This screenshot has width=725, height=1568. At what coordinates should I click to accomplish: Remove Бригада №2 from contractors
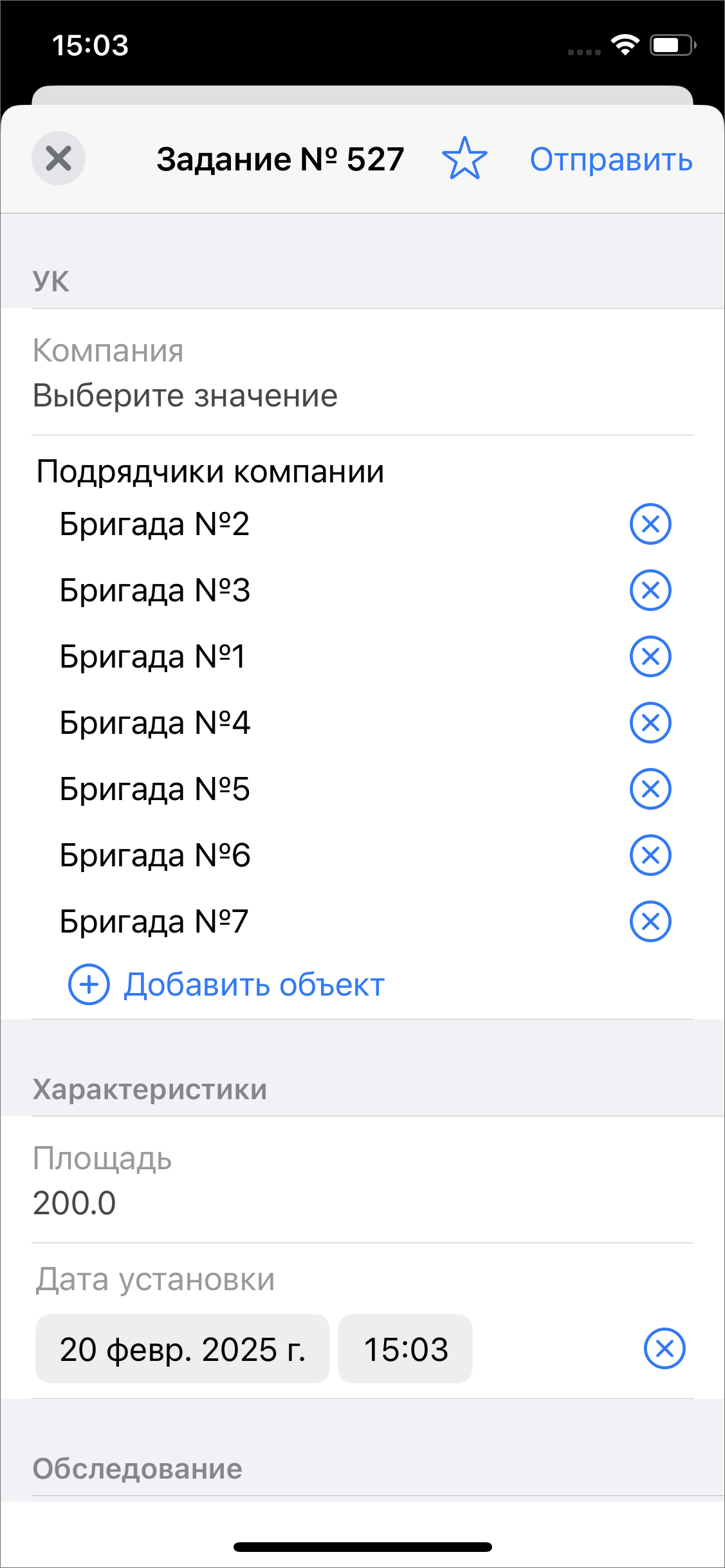[x=650, y=524]
